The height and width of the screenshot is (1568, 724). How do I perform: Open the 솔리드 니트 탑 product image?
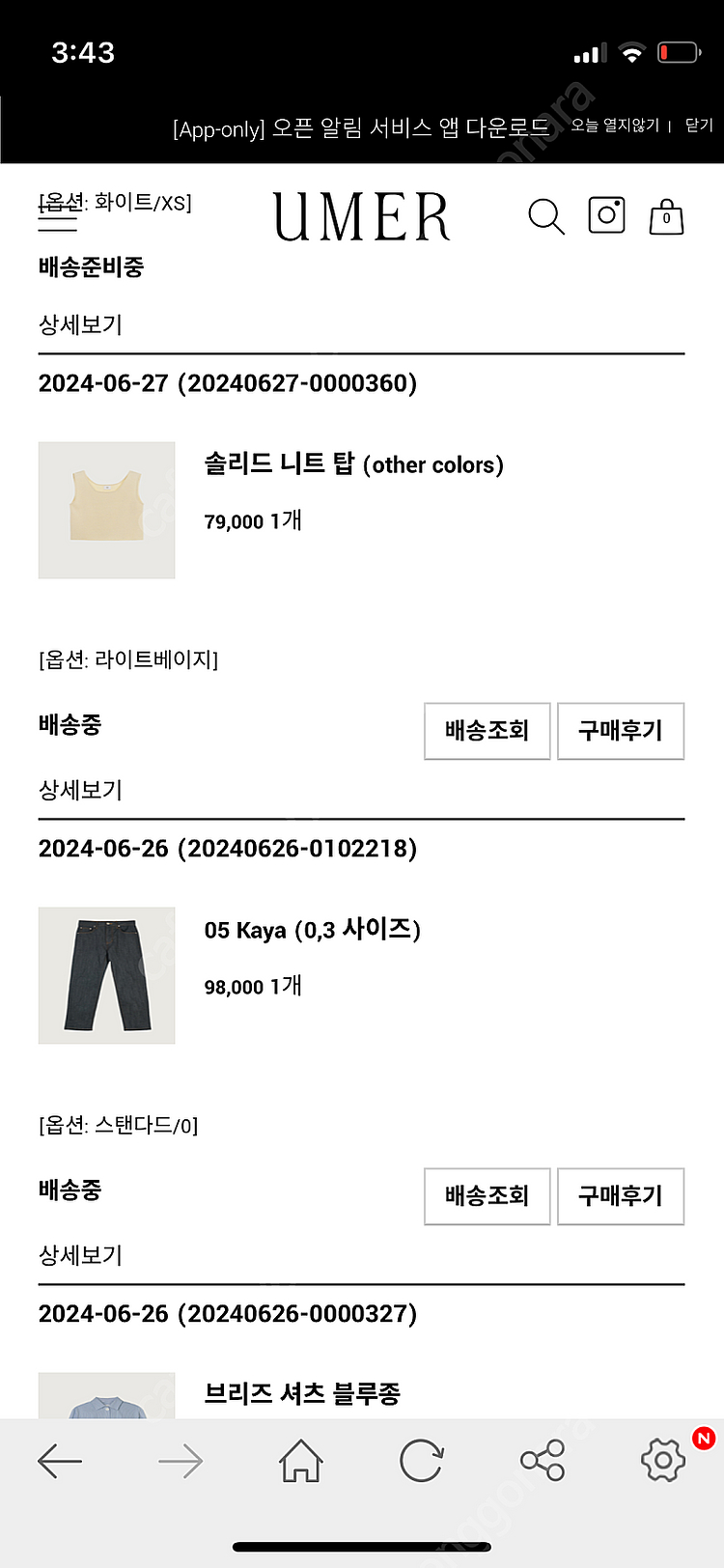pos(106,510)
